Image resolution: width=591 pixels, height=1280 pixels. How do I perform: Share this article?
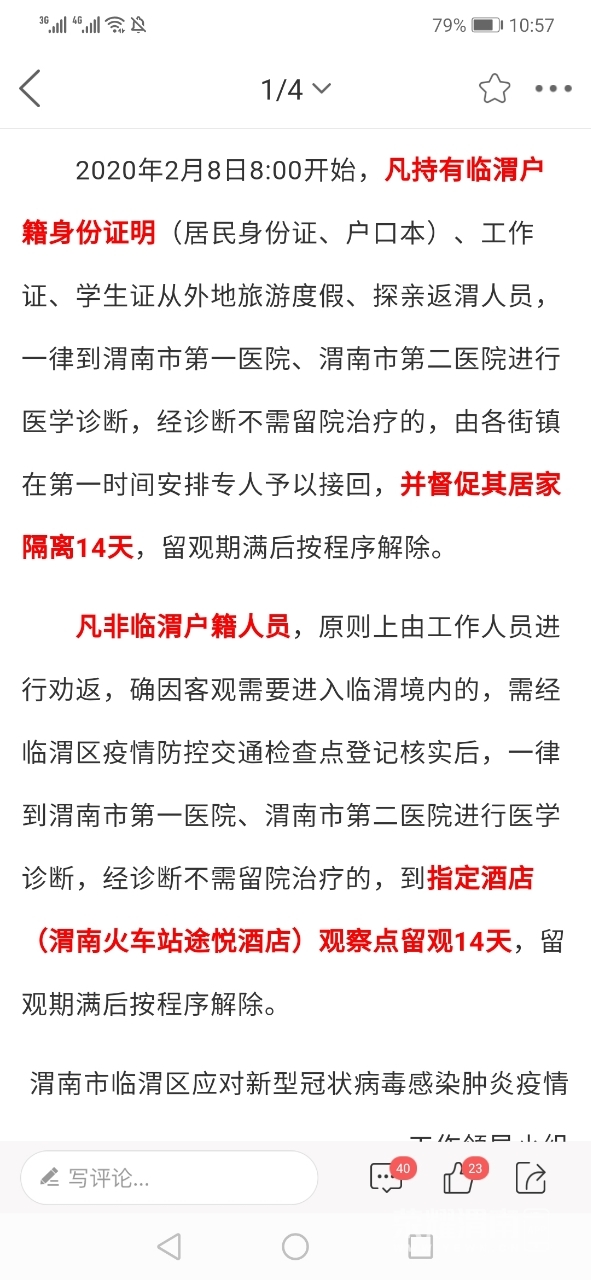click(531, 1178)
